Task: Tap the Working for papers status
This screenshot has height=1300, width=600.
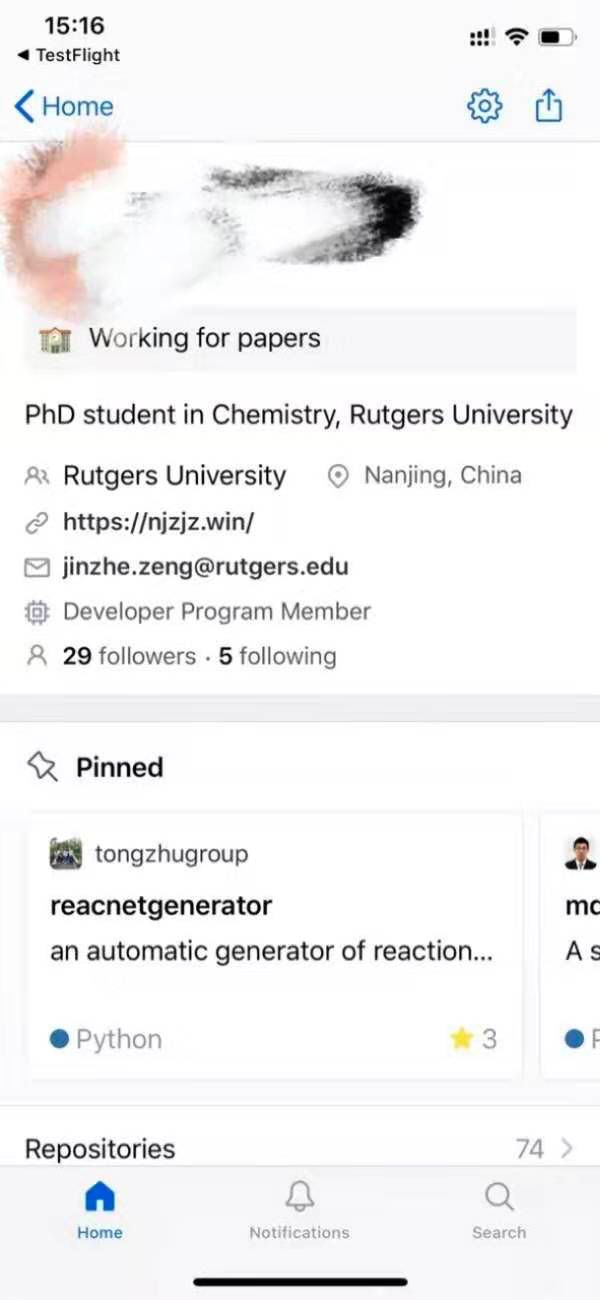Action: coord(300,339)
